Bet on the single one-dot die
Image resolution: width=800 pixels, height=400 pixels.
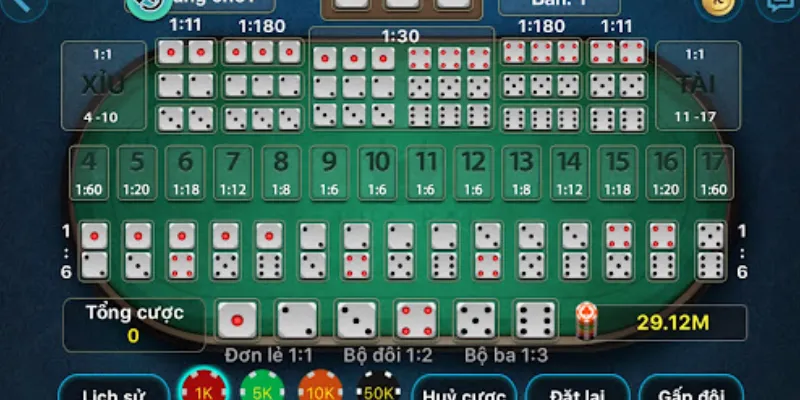[237, 320]
